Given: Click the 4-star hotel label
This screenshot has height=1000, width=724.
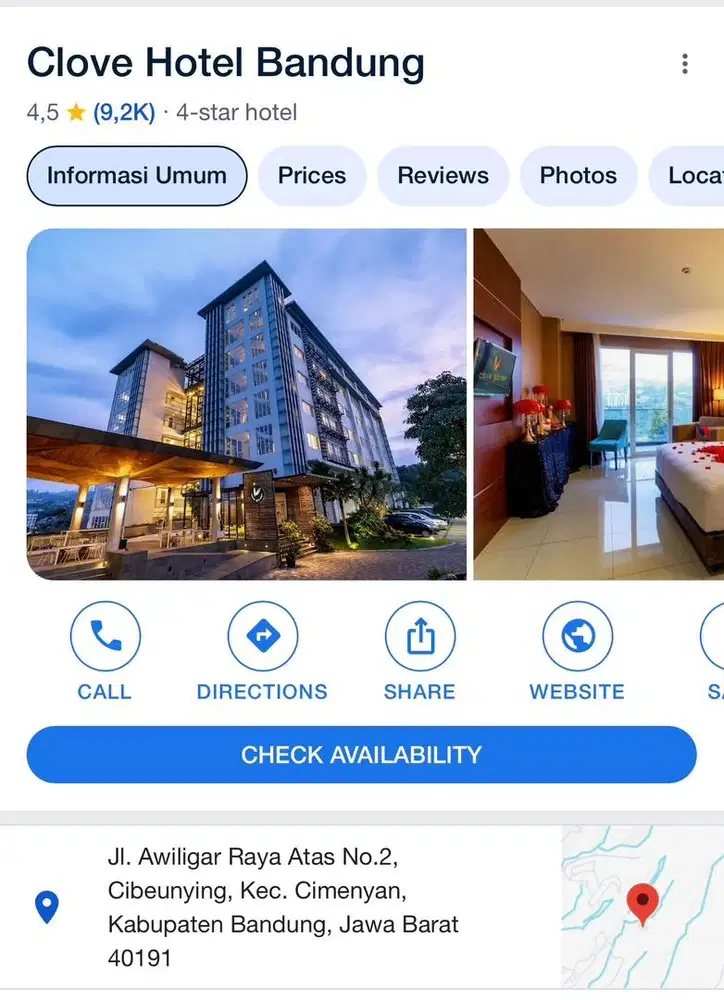Looking at the screenshot, I should (239, 112).
